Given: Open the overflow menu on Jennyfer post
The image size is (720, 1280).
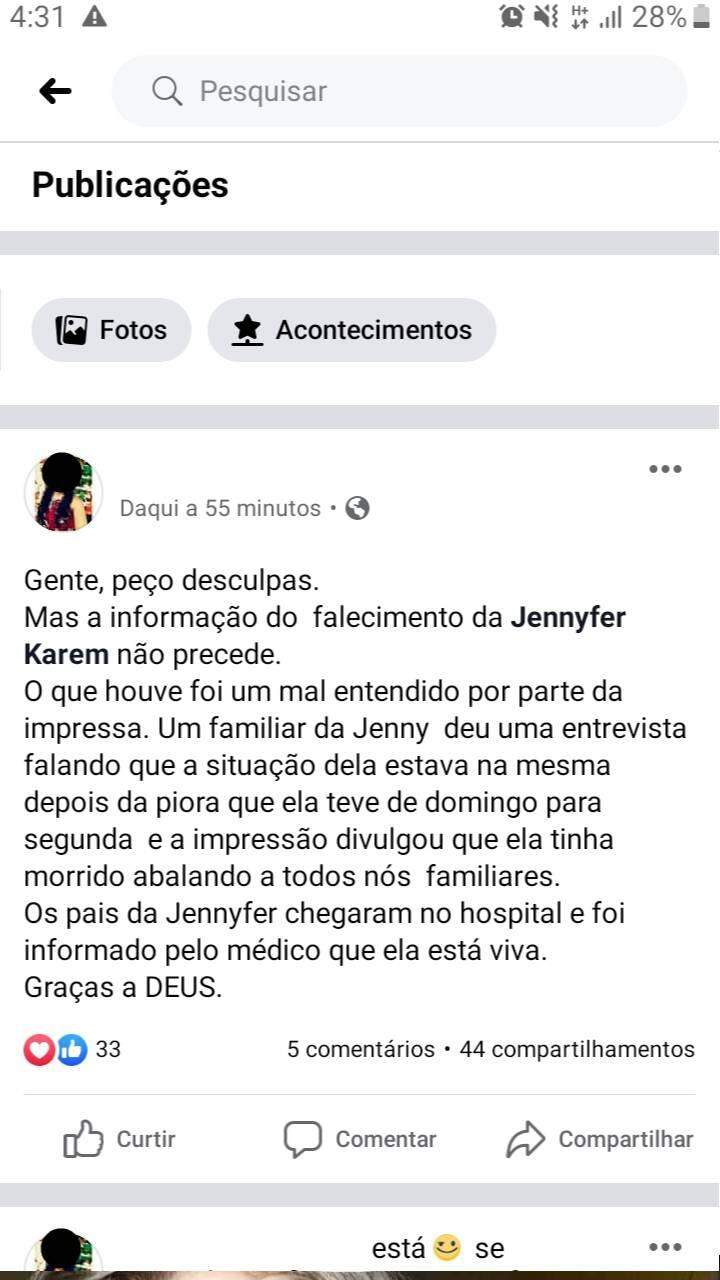Looking at the screenshot, I should coord(665,469).
